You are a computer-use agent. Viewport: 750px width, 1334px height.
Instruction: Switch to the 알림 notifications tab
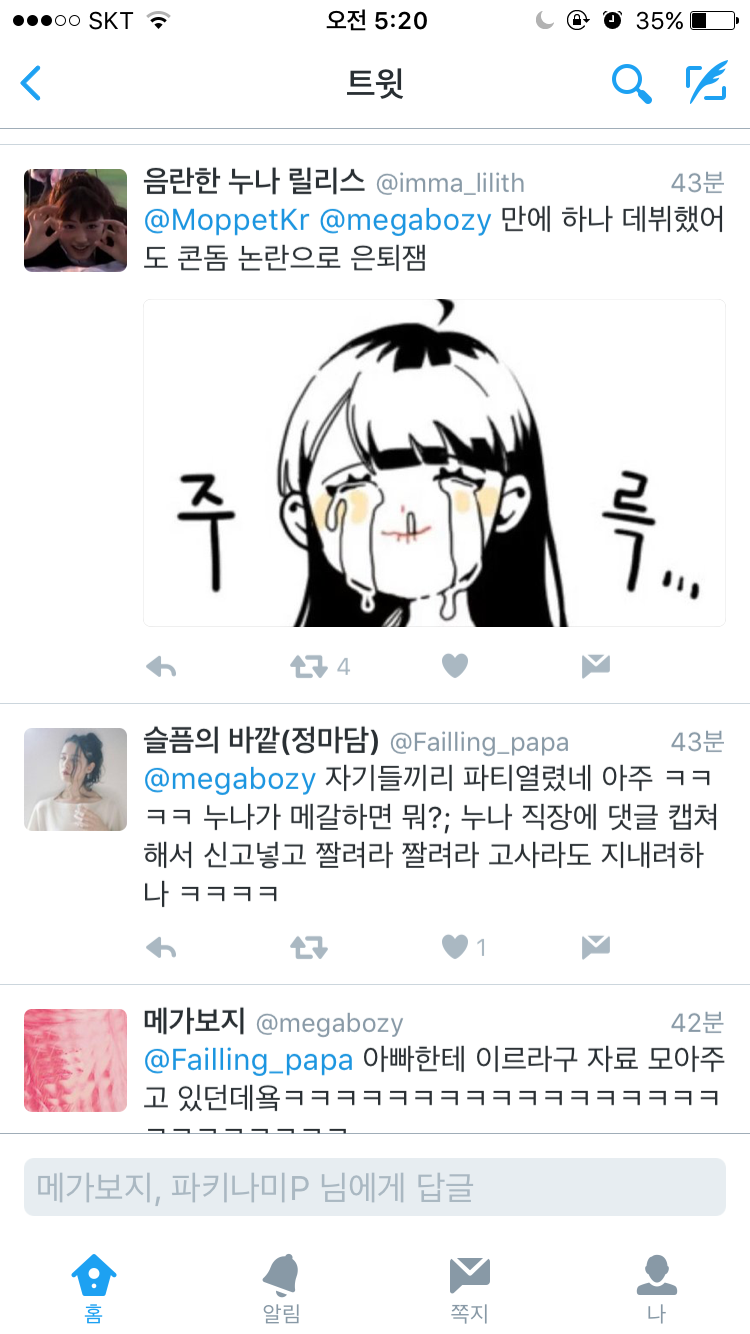[x=281, y=1288]
